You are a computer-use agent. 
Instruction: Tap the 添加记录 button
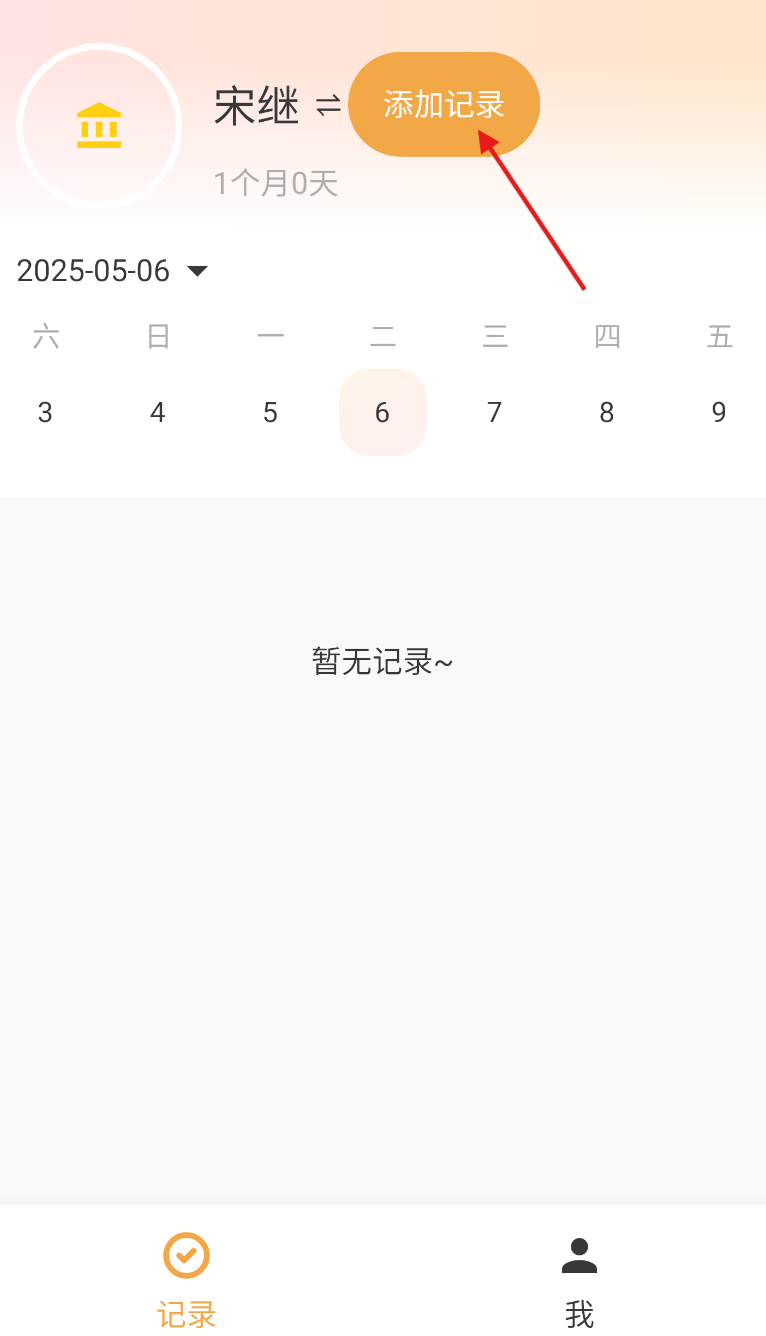(444, 104)
